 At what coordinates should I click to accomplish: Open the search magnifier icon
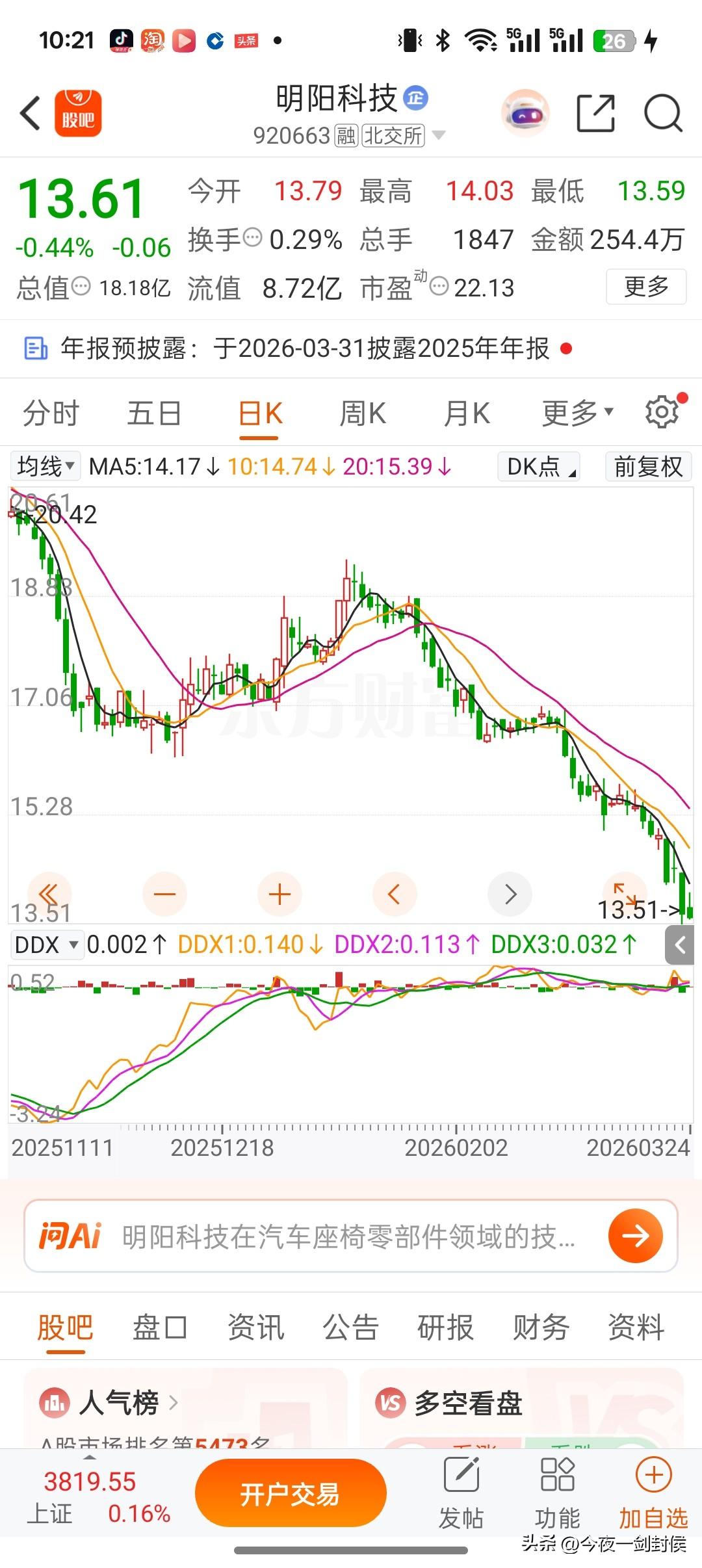tap(663, 113)
